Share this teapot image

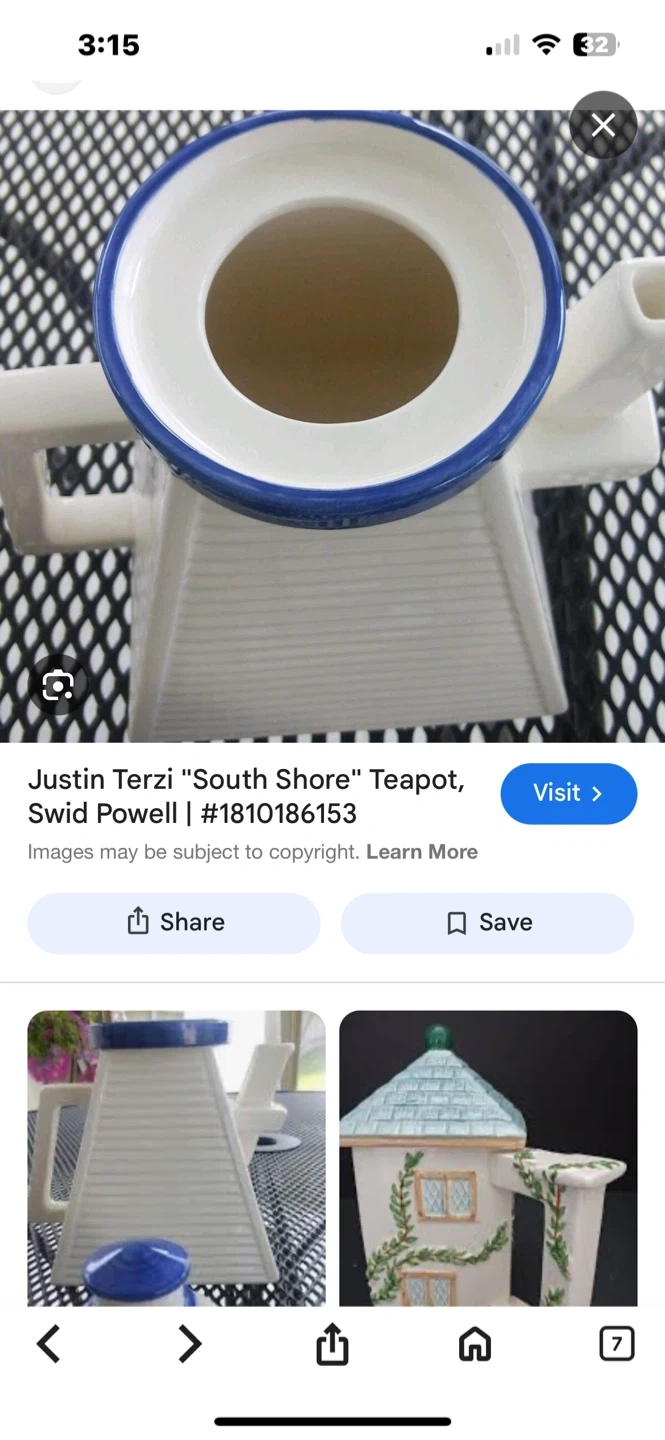[x=174, y=922]
